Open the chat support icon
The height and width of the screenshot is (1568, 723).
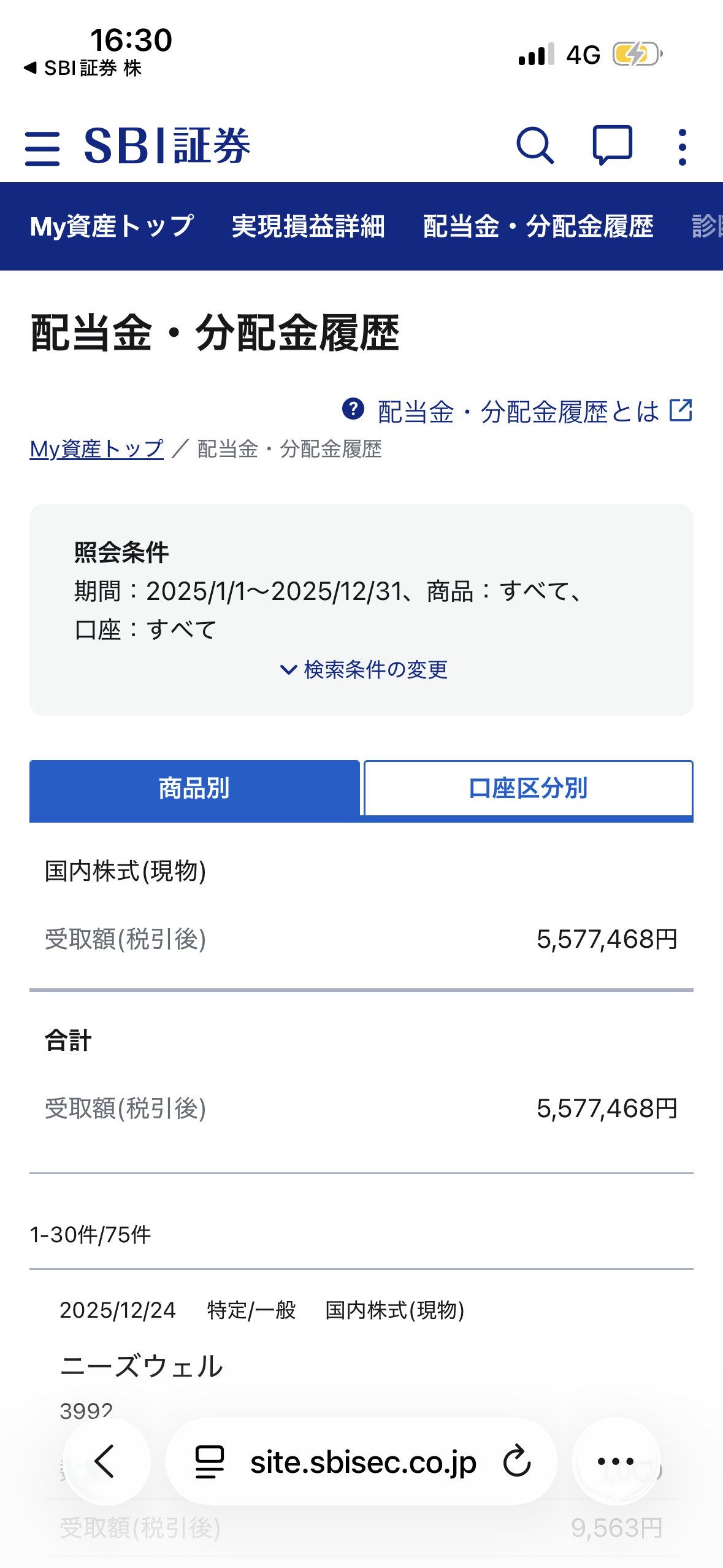[612, 145]
